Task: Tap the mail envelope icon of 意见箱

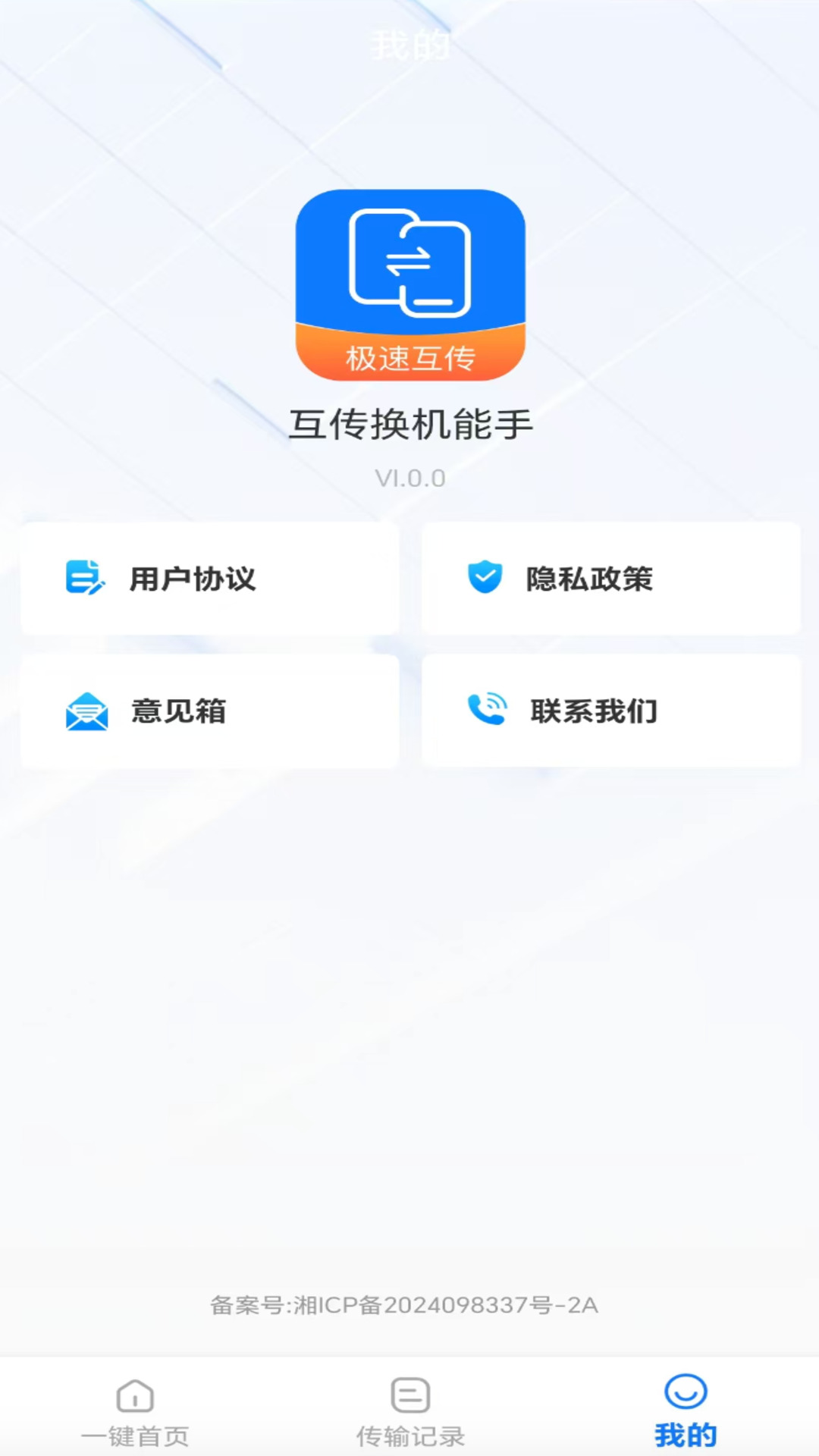Action: pyautogui.click(x=83, y=711)
